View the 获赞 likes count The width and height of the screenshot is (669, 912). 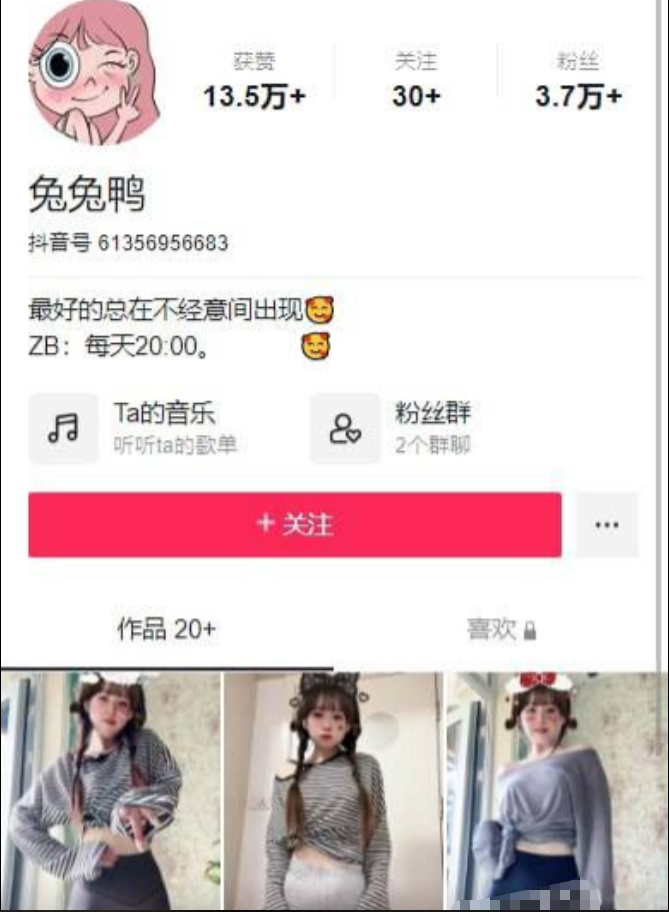[x=254, y=82]
